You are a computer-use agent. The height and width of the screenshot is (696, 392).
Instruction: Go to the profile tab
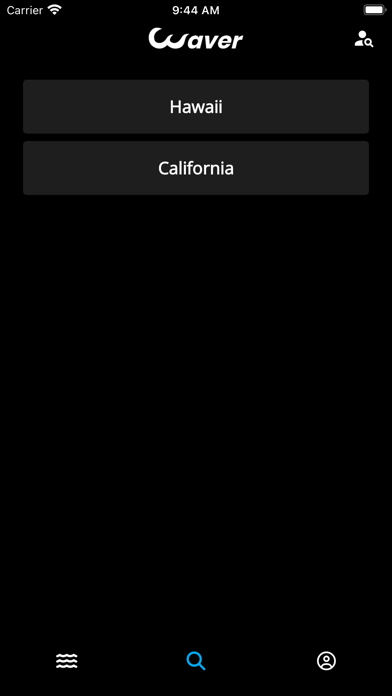326,661
